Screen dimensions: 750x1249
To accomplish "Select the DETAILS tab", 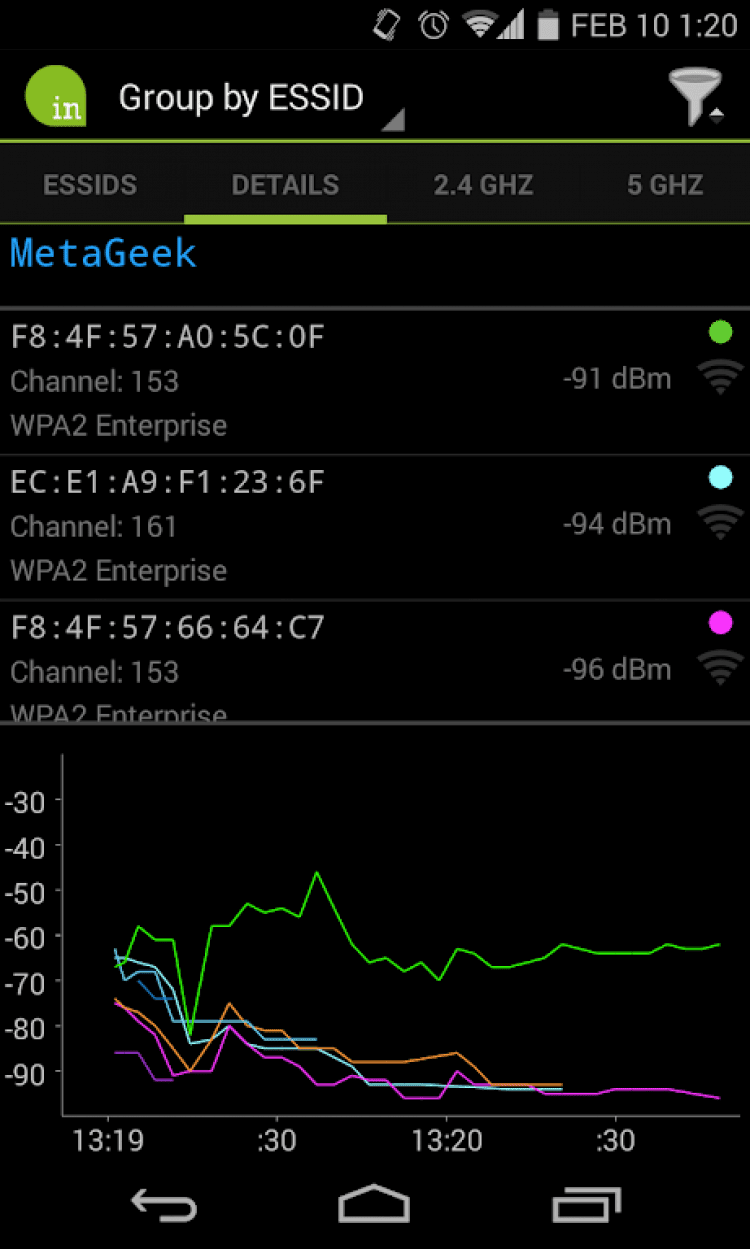I will (x=285, y=185).
